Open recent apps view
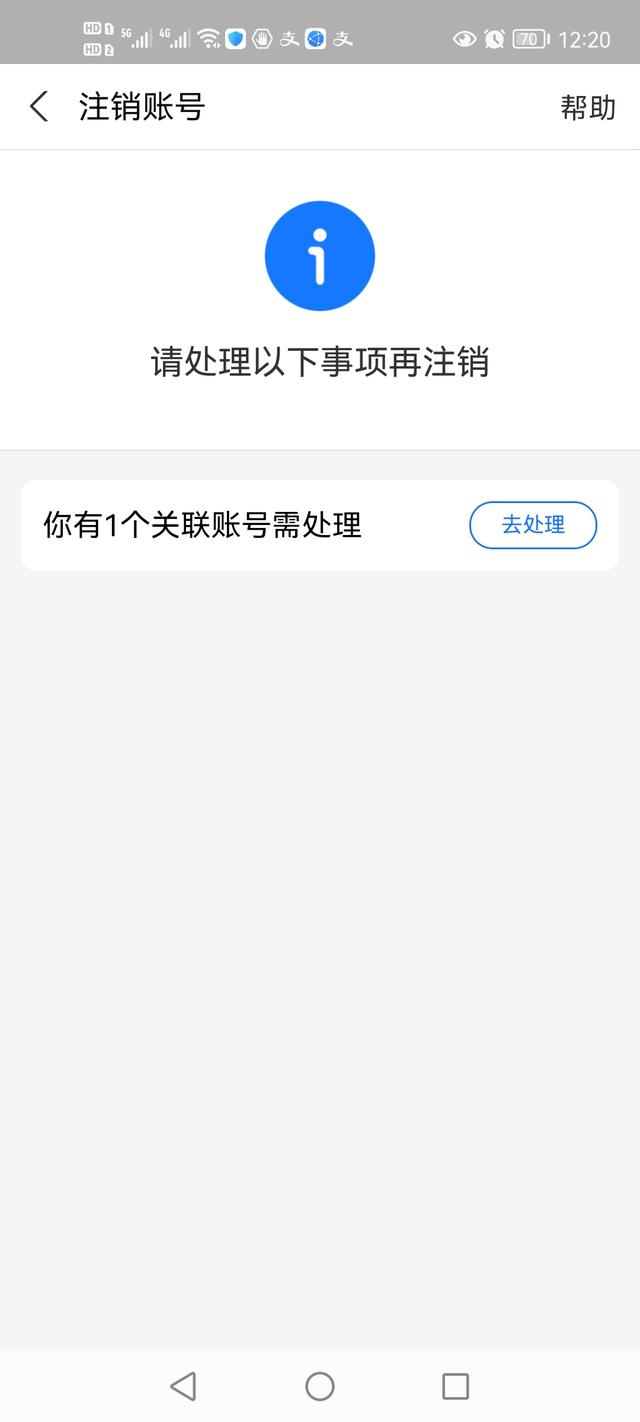640x1422 pixels. 455,1386
